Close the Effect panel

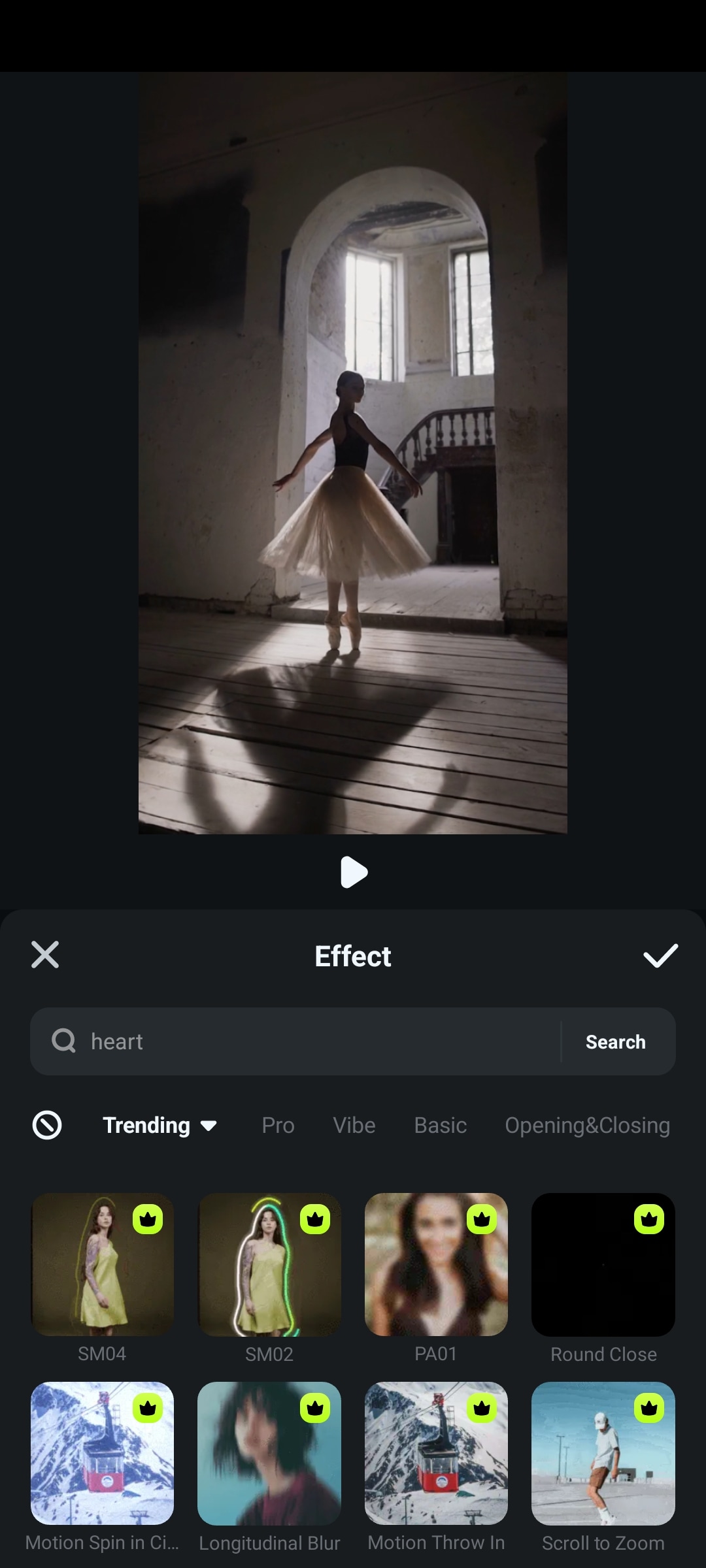pos(45,955)
